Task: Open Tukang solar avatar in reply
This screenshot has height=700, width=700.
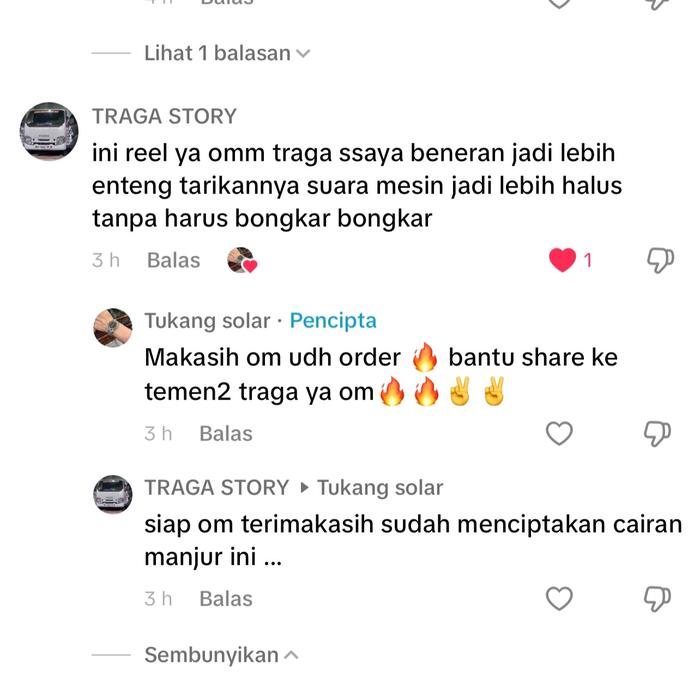Action: click(x=113, y=327)
